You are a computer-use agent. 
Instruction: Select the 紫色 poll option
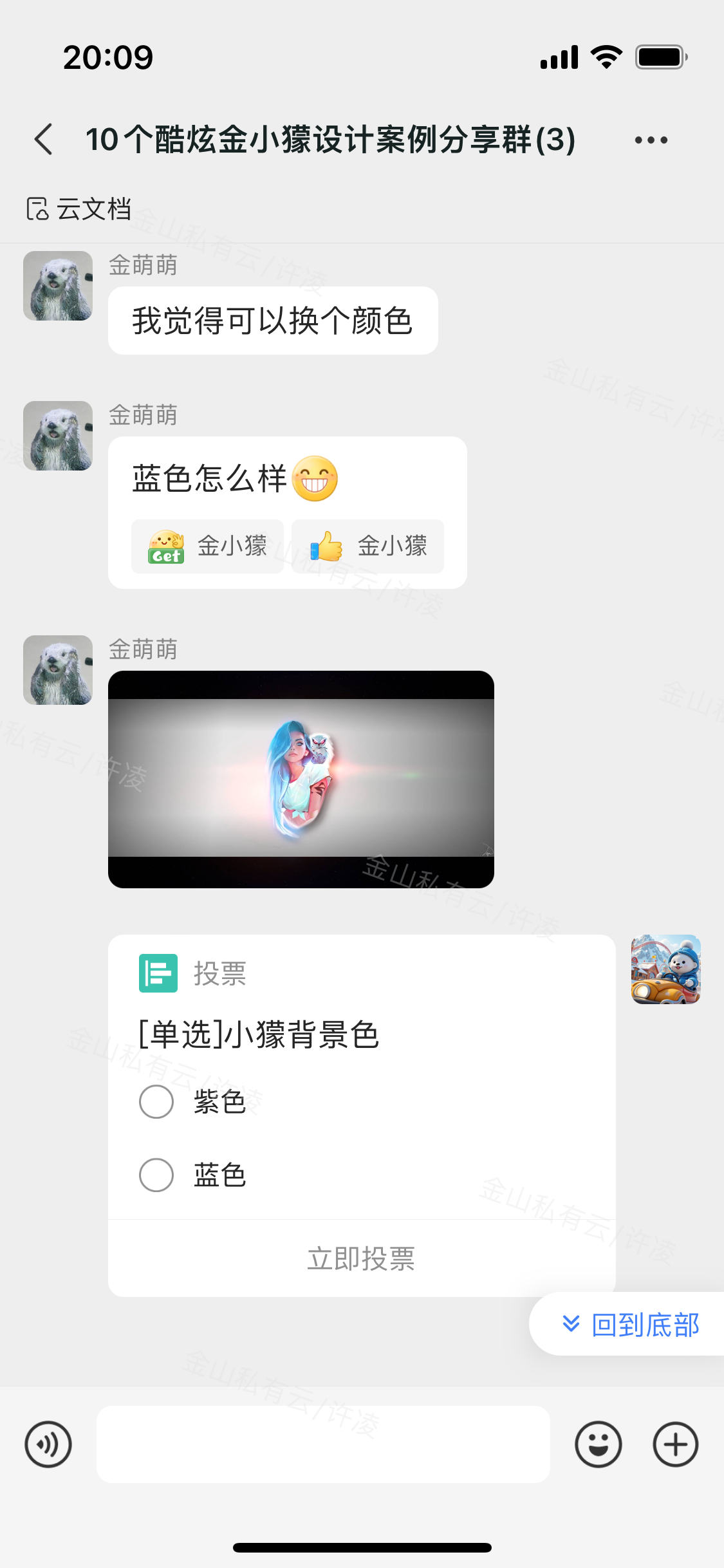pyautogui.click(x=156, y=1101)
